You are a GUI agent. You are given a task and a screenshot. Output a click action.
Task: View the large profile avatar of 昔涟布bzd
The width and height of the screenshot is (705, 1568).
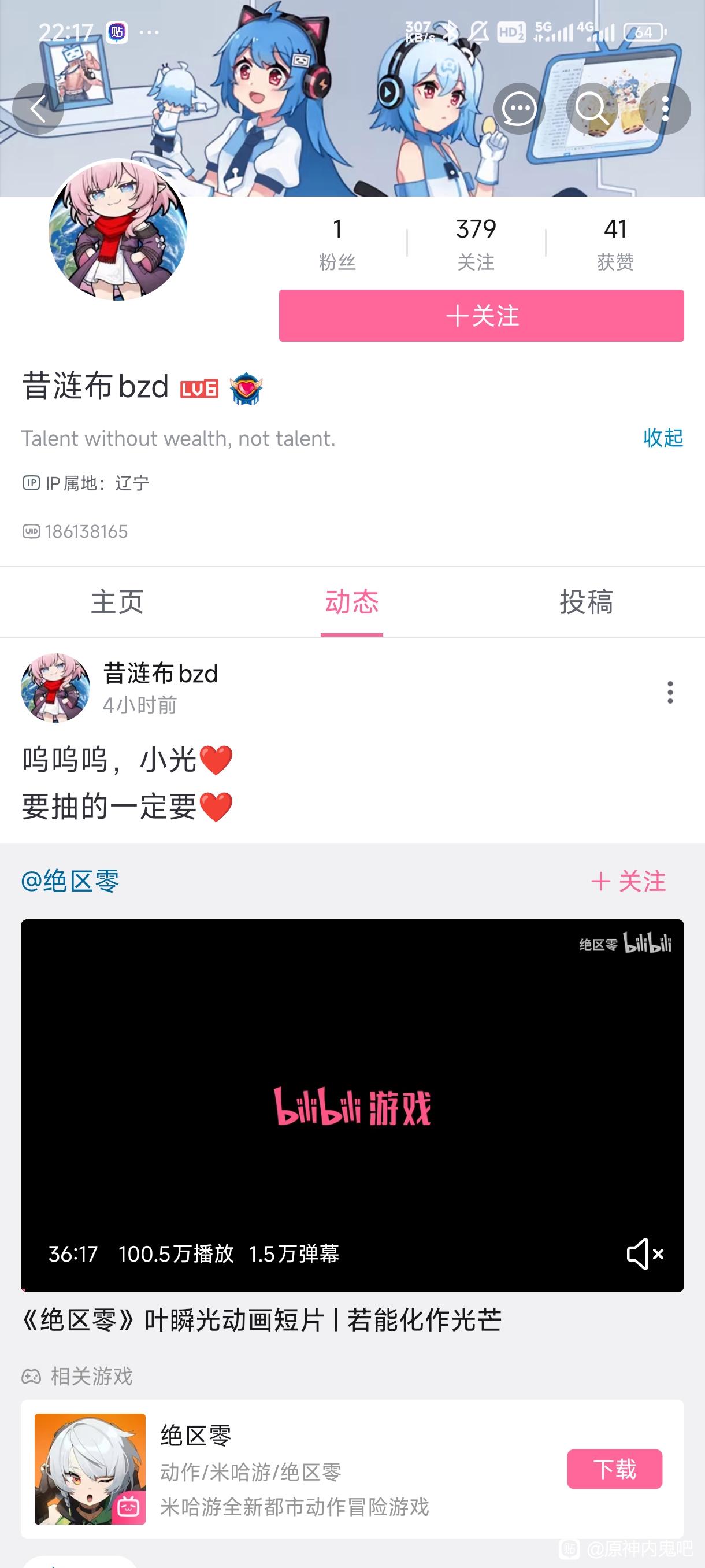pyautogui.click(x=117, y=230)
